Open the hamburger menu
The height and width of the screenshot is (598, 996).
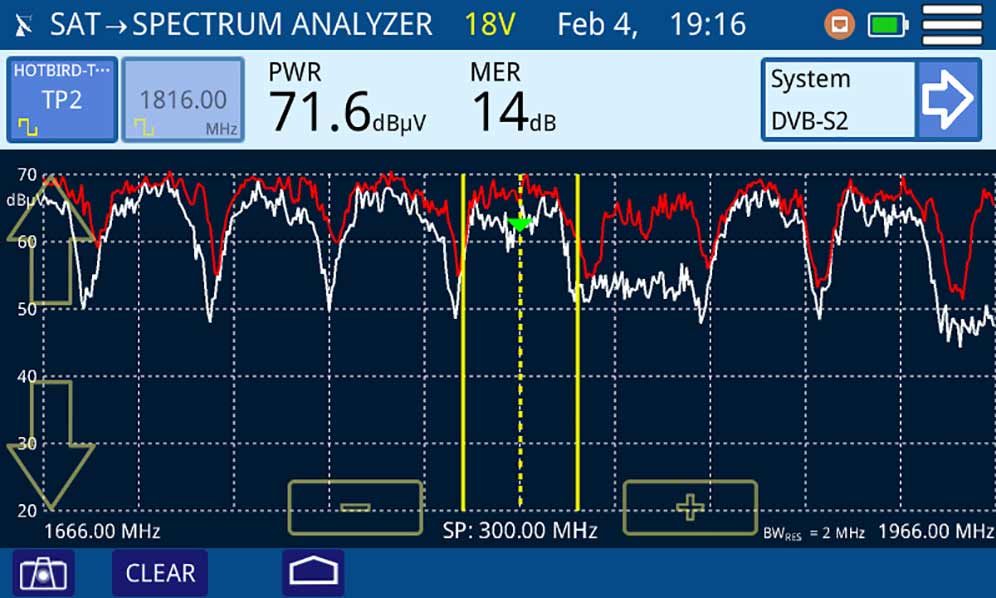pos(951,23)
